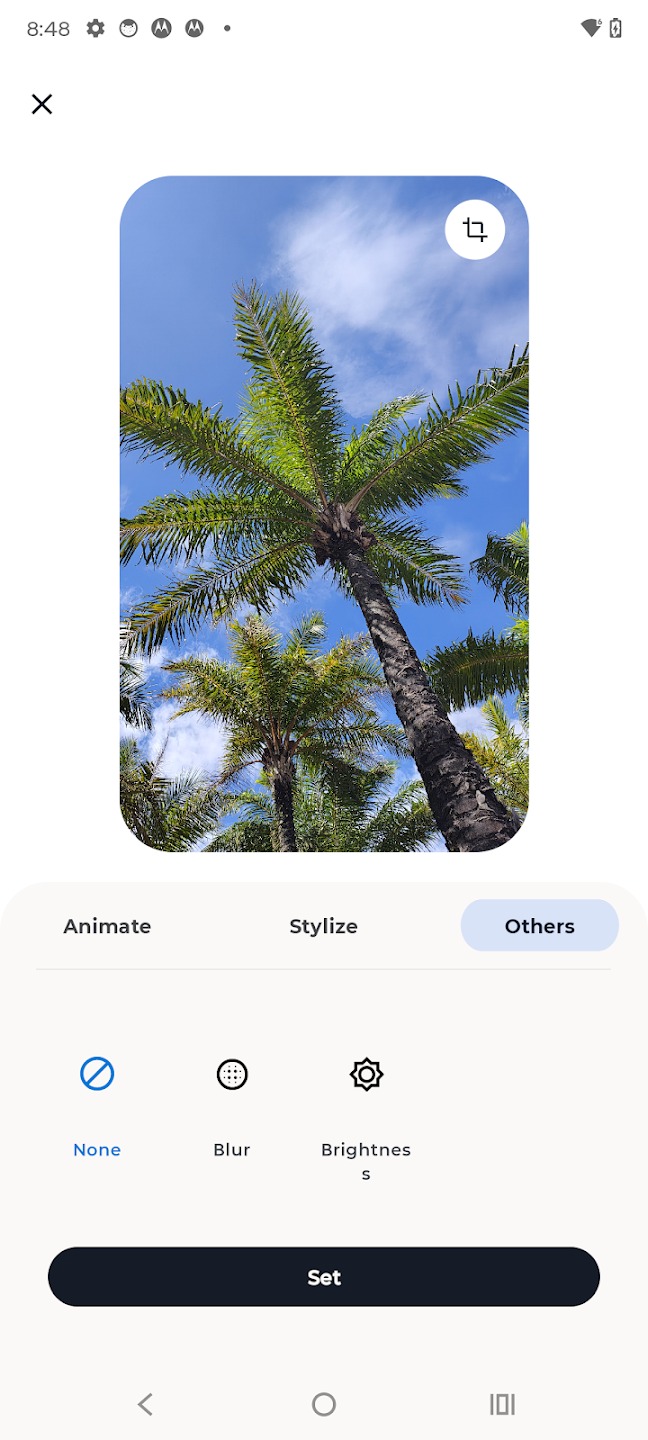Select the Others tab
The height and width of the screenshot is (1440, 648).
pyautogui.click(x=540, y=926)
